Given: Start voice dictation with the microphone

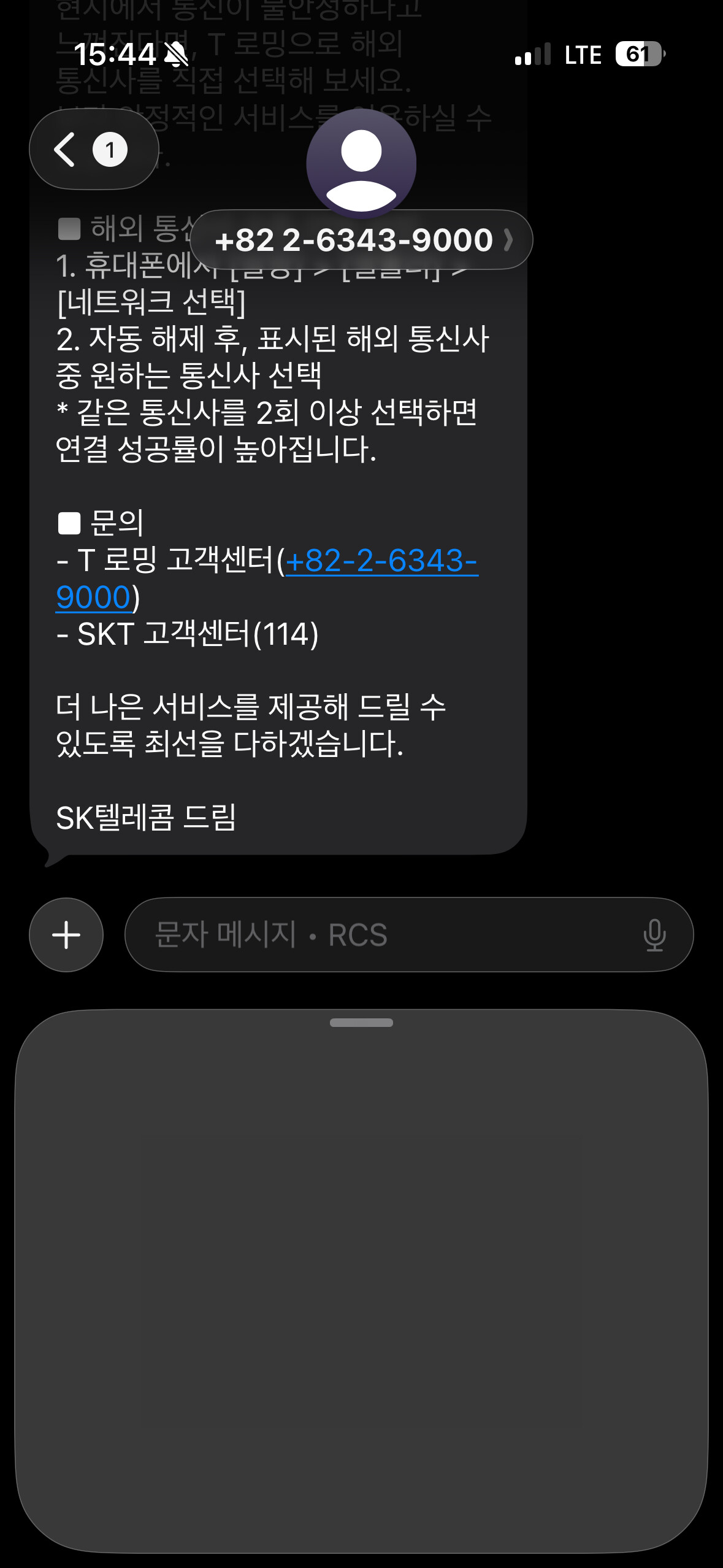Looking at the screenshot, I should (x=654, y=935).
